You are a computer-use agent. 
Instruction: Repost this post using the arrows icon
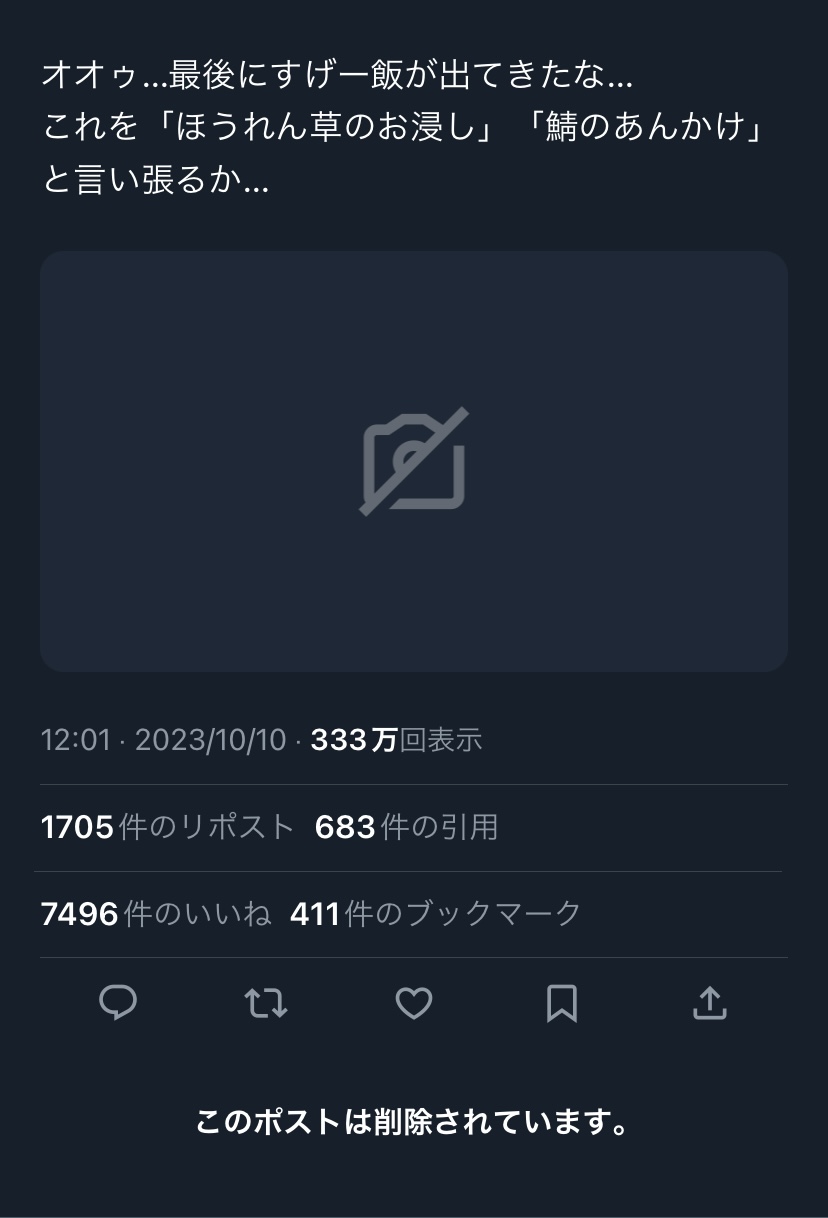pos(266,1003)
